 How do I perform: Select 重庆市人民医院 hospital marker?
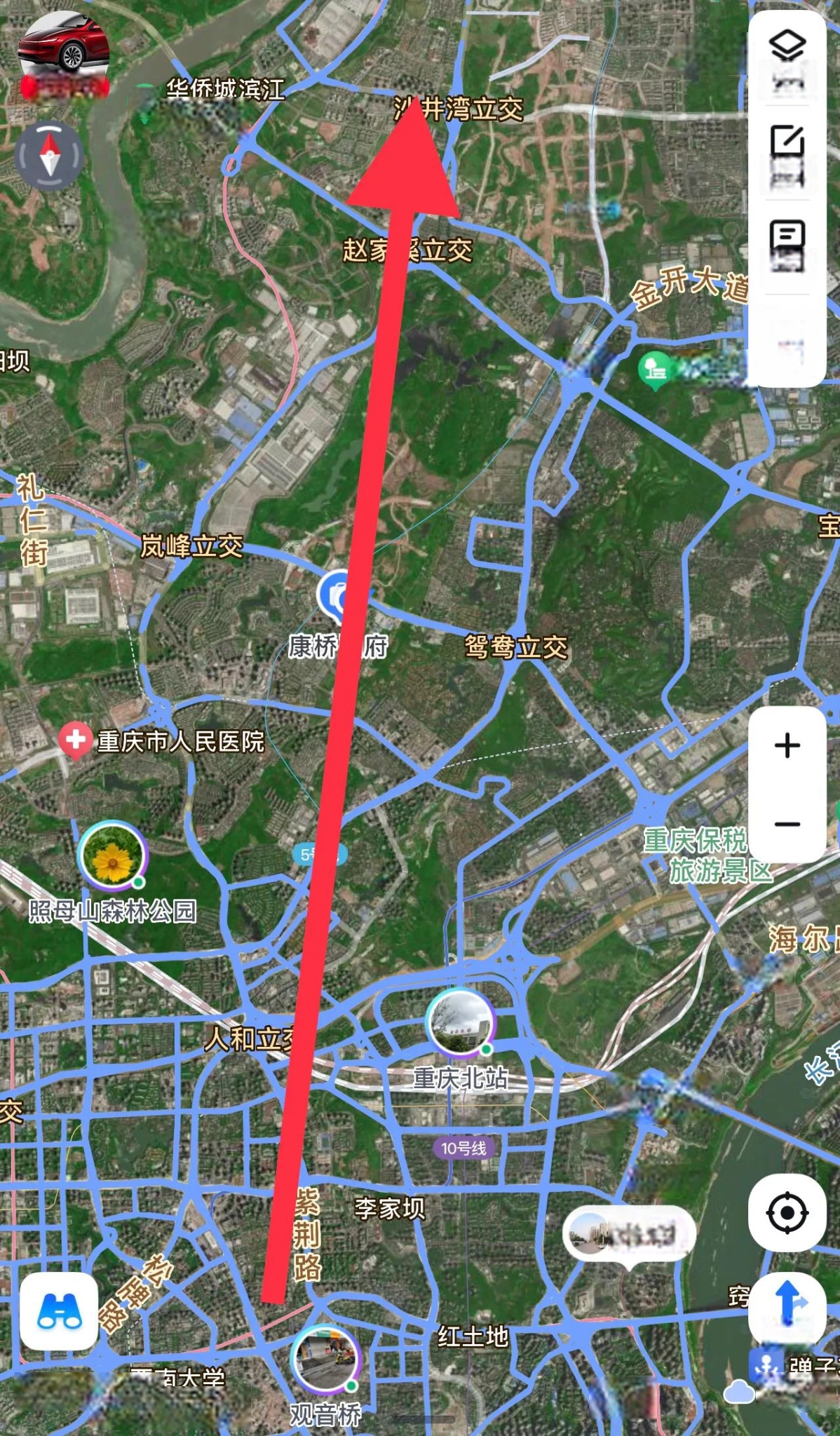click(75, 738)
